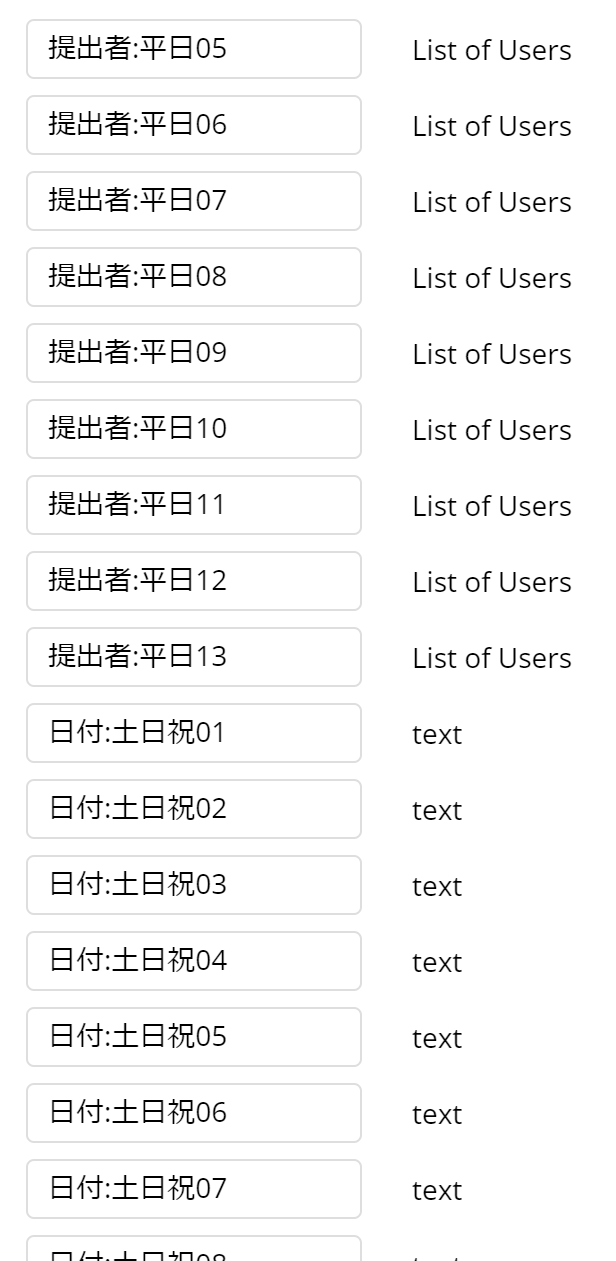Tap the 日付:土日祝06 text box

click(193, 1113)
